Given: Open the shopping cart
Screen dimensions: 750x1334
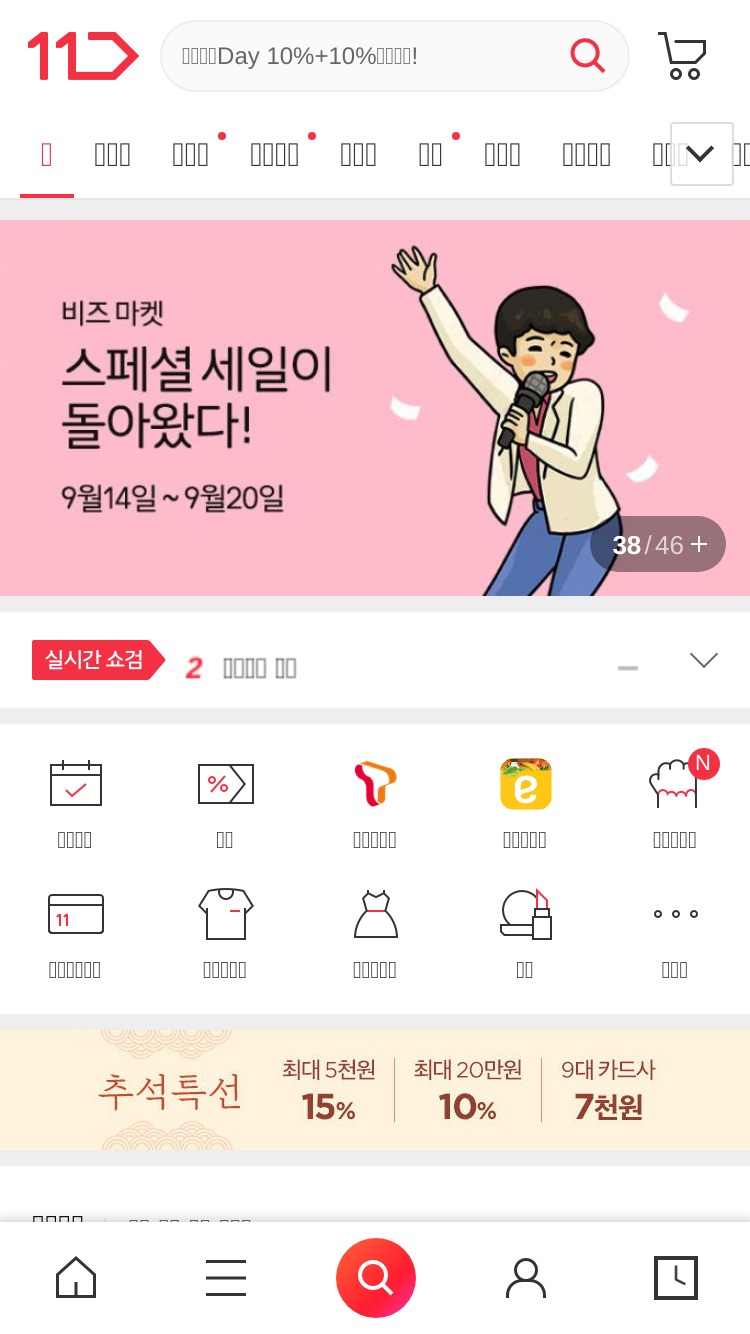Looking at the screenshot, I should tap(682, 56).
